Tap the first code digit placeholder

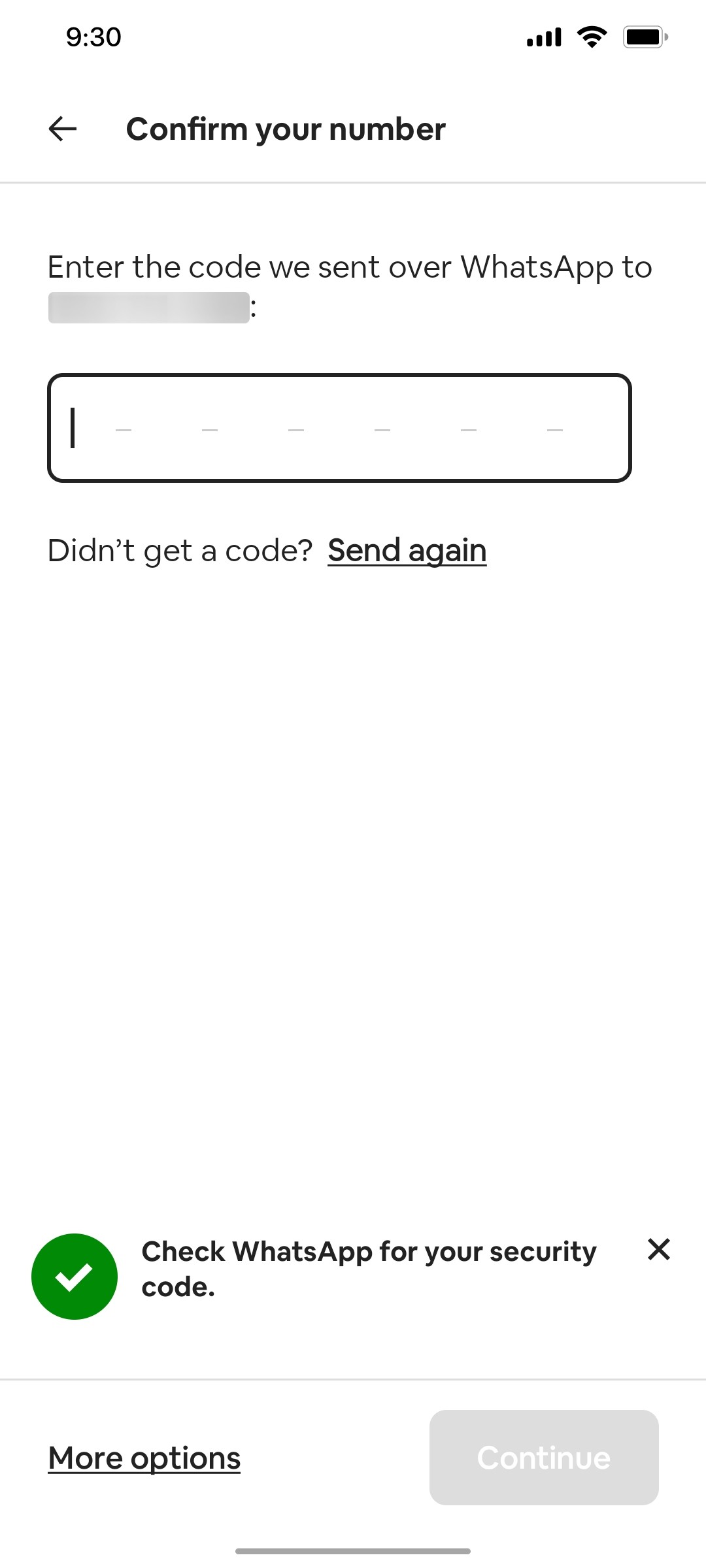click(123, 429)
